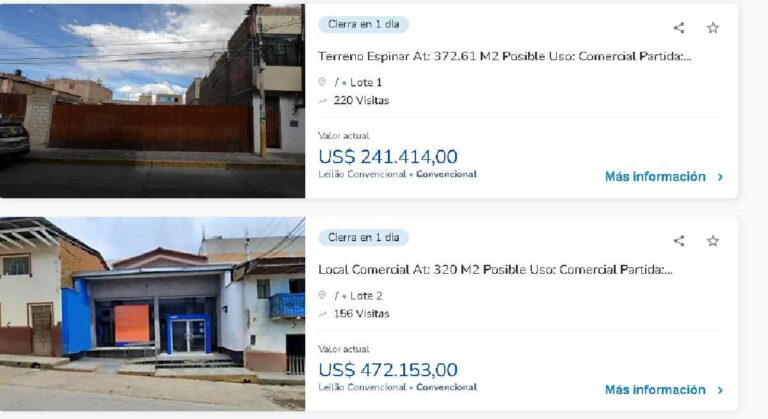Open Más información for Lote 2
Screen dimensions: 768x419
tap(664, 390)
